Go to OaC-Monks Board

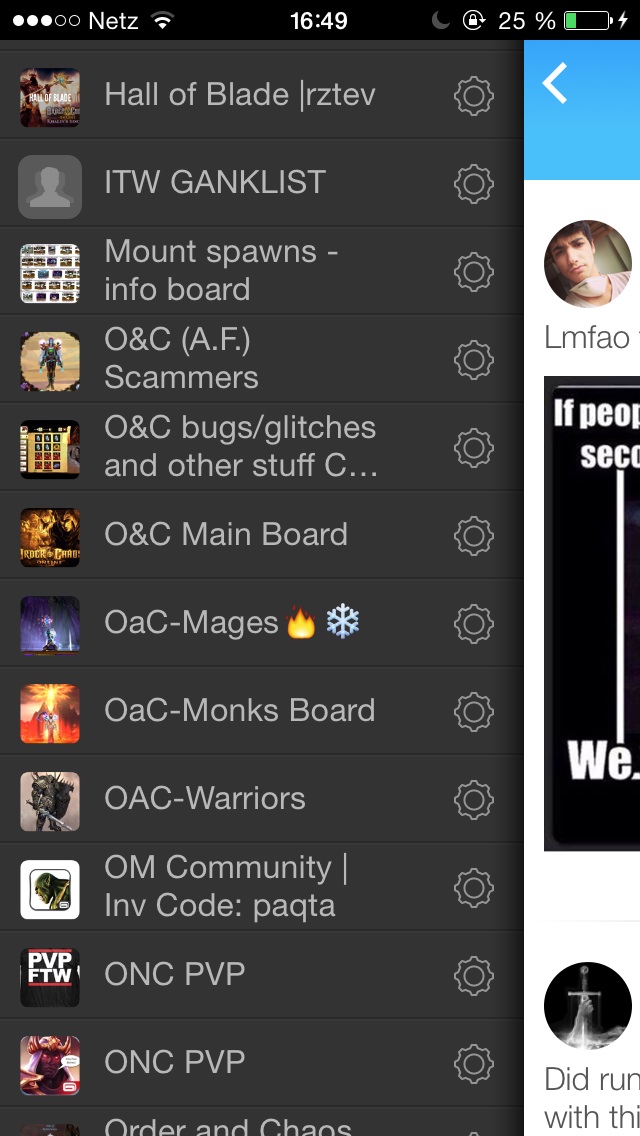240,711
